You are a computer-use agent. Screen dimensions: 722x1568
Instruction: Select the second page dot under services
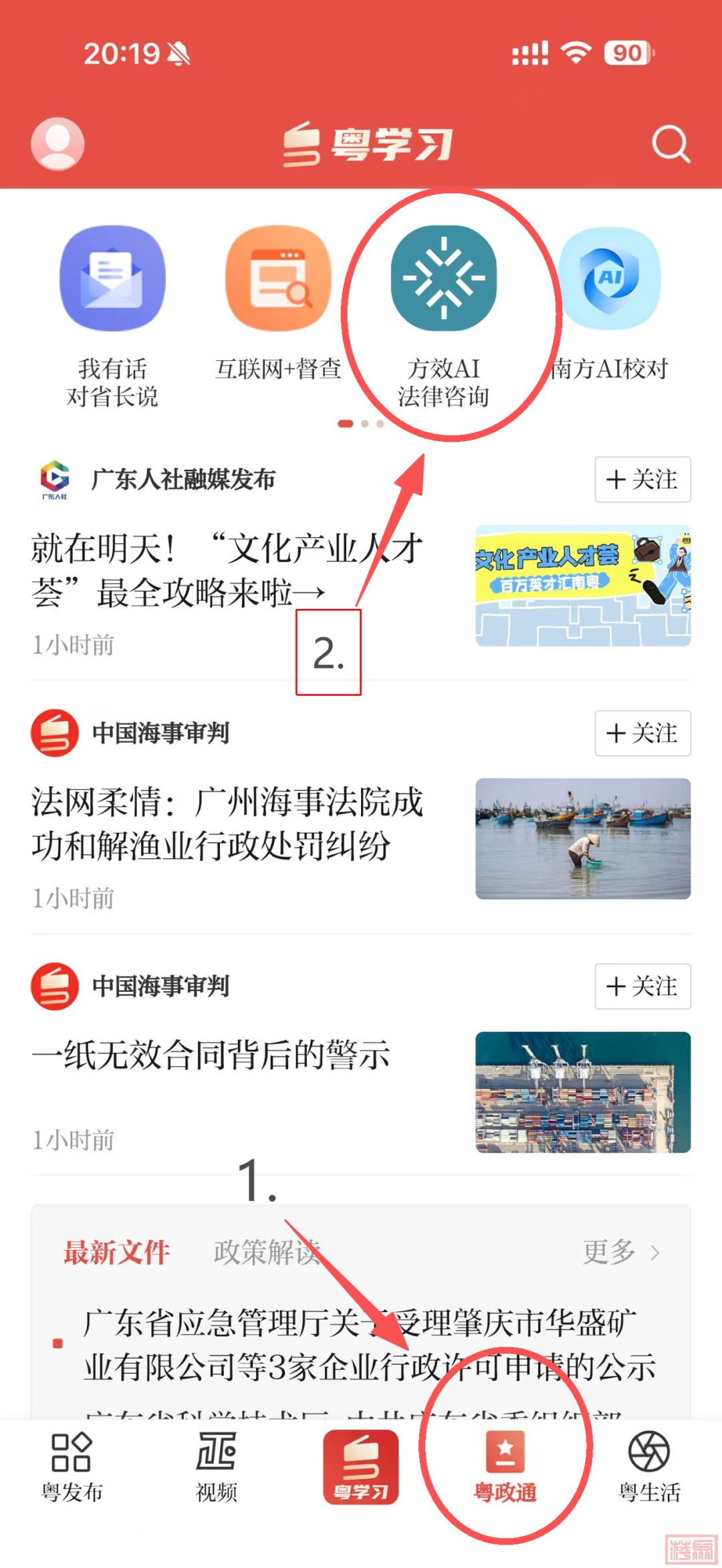pyautogui.click(x=365, y=424)
